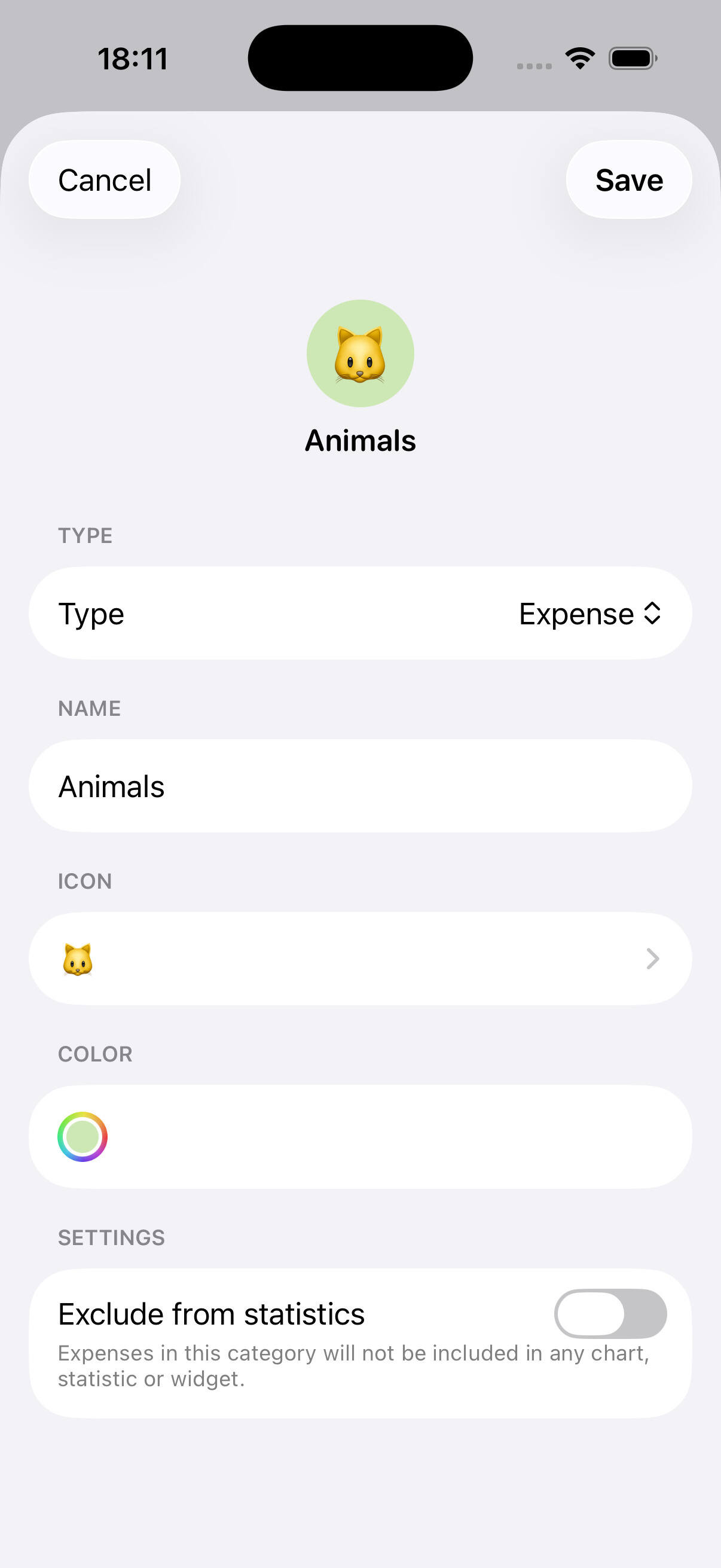Save the Animals category

(629, 179)
